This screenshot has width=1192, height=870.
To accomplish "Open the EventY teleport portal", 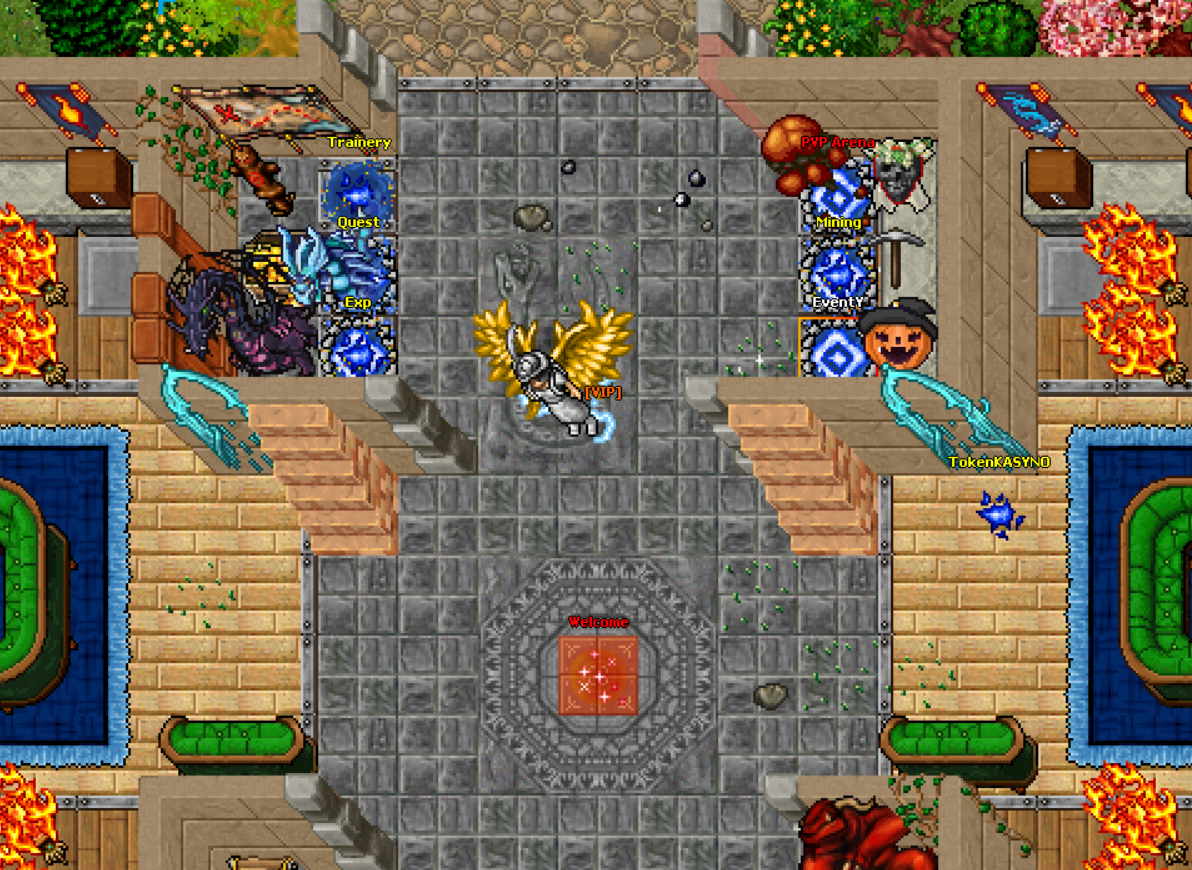I will point(833,347).
